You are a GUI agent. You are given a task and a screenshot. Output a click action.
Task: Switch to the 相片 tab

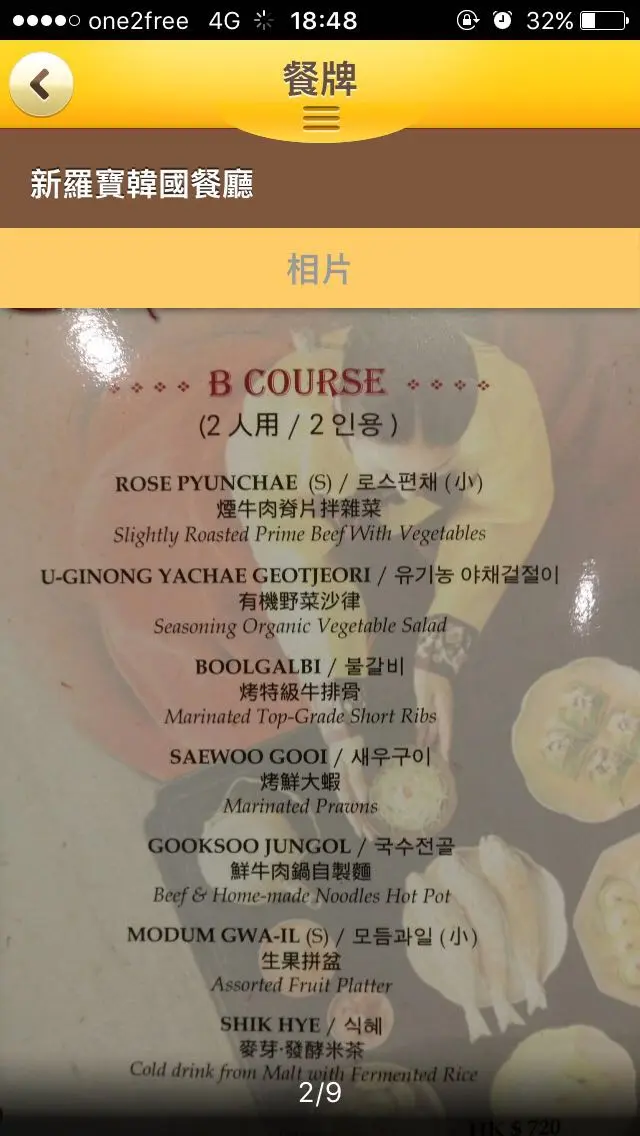point(320,269)
